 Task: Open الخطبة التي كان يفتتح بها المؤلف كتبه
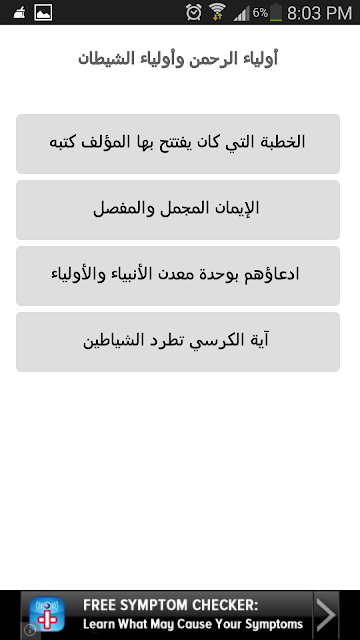(x=178, y=144)
